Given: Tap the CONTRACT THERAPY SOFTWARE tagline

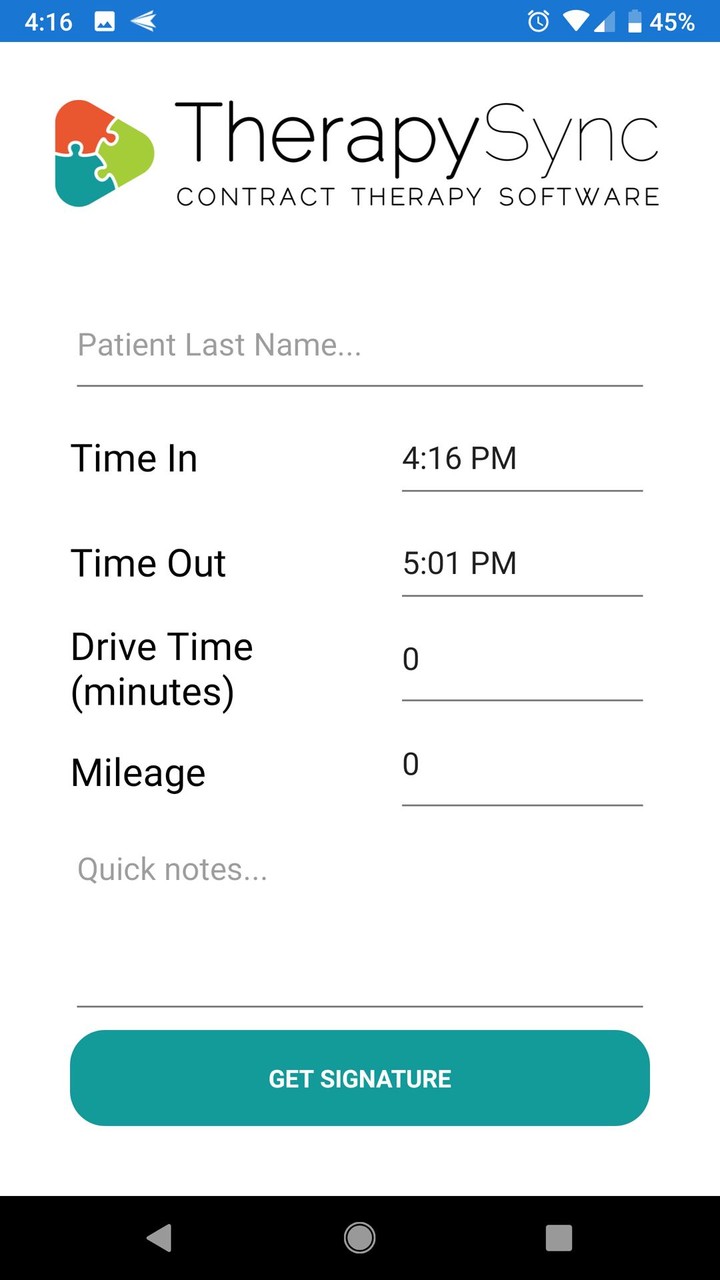Looking at the screenshot, I should [418, 197].
